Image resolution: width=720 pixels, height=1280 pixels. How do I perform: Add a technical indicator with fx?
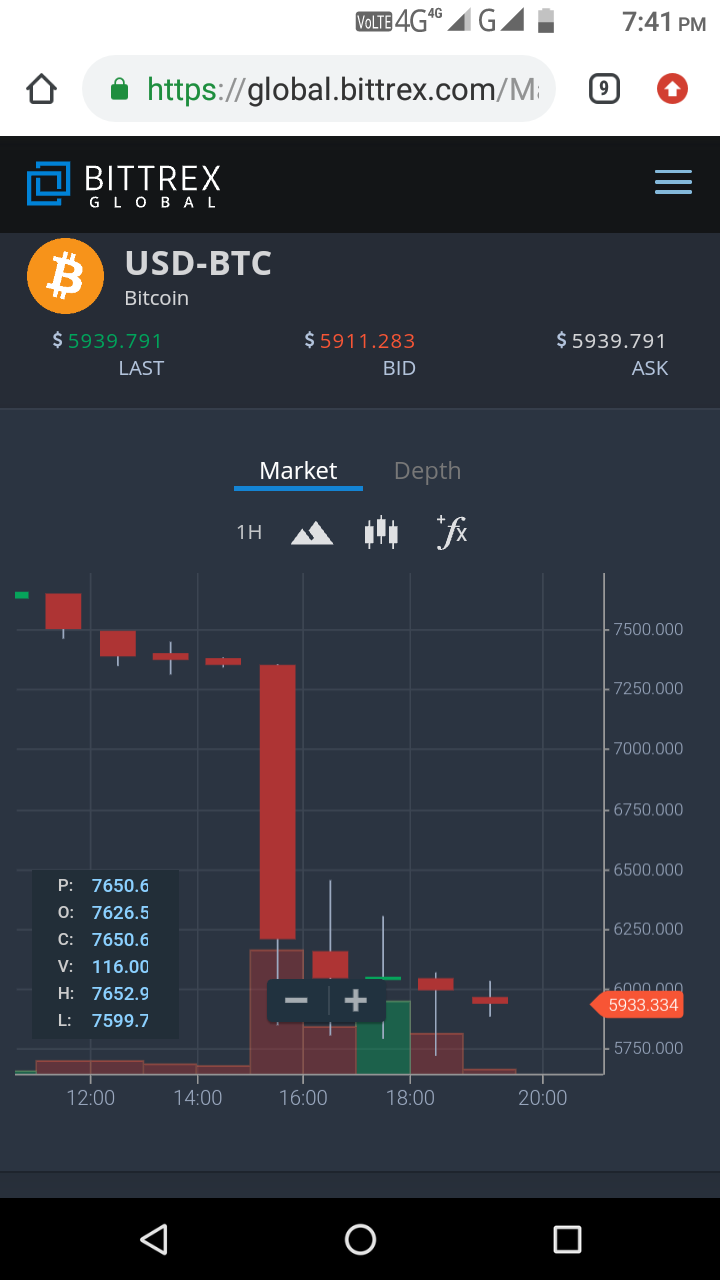coord(452,531)
